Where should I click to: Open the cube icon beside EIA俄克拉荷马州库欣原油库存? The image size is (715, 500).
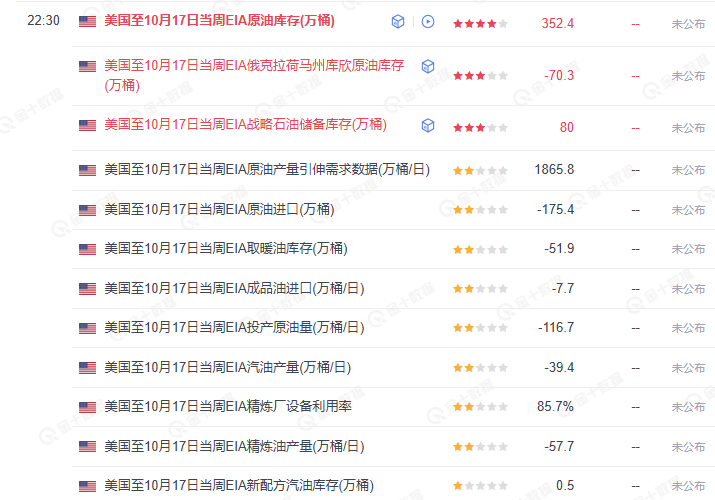(x=428, y=66)
